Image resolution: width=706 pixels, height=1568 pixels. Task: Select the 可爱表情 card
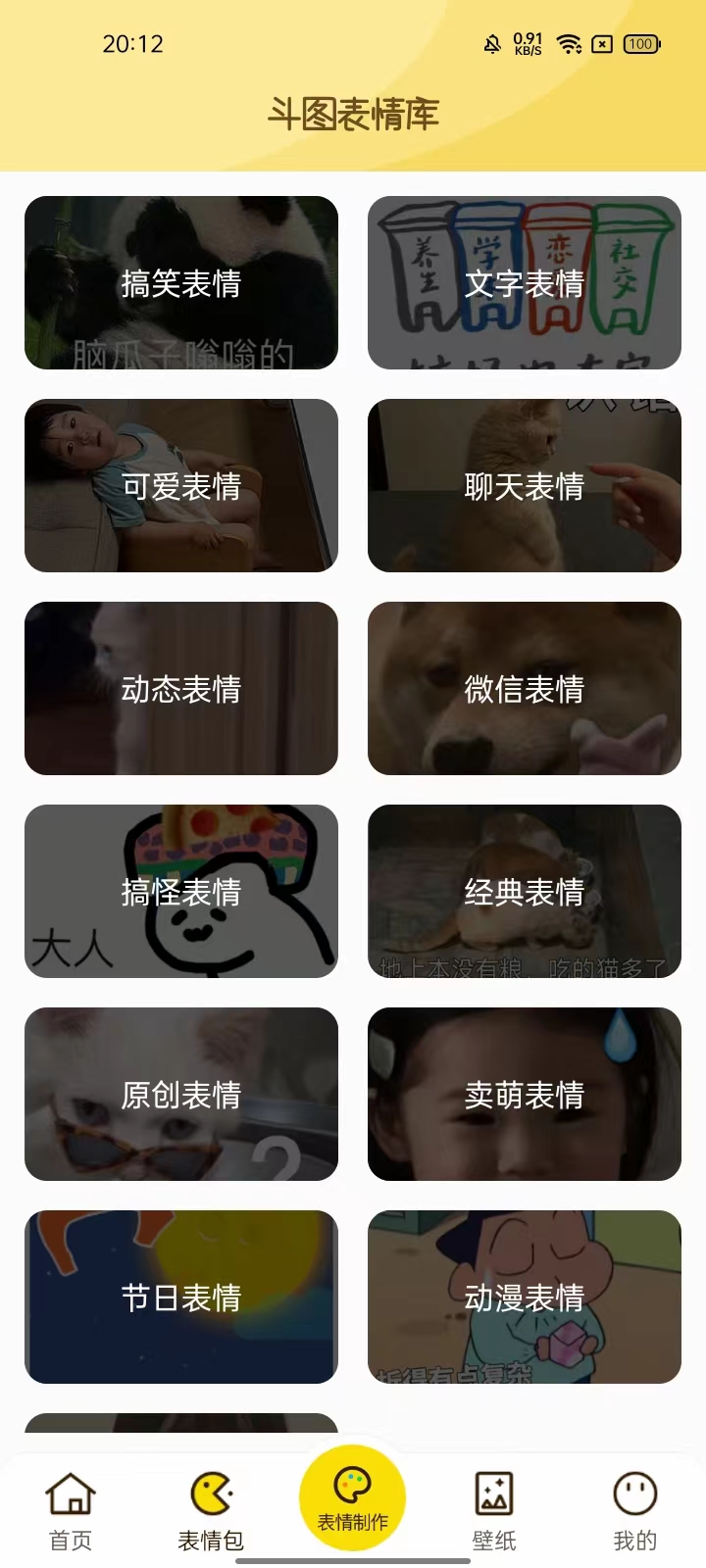click(x=181, y=486)
